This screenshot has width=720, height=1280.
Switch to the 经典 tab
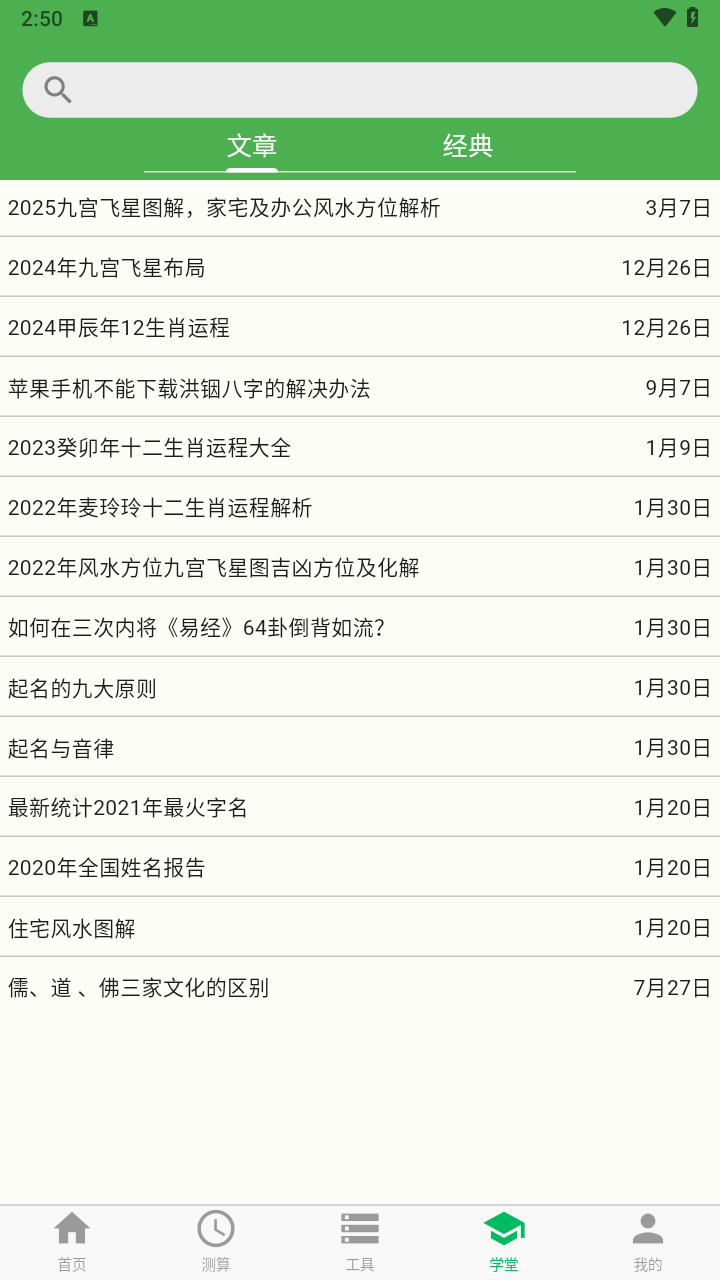[x=468, y=146]
